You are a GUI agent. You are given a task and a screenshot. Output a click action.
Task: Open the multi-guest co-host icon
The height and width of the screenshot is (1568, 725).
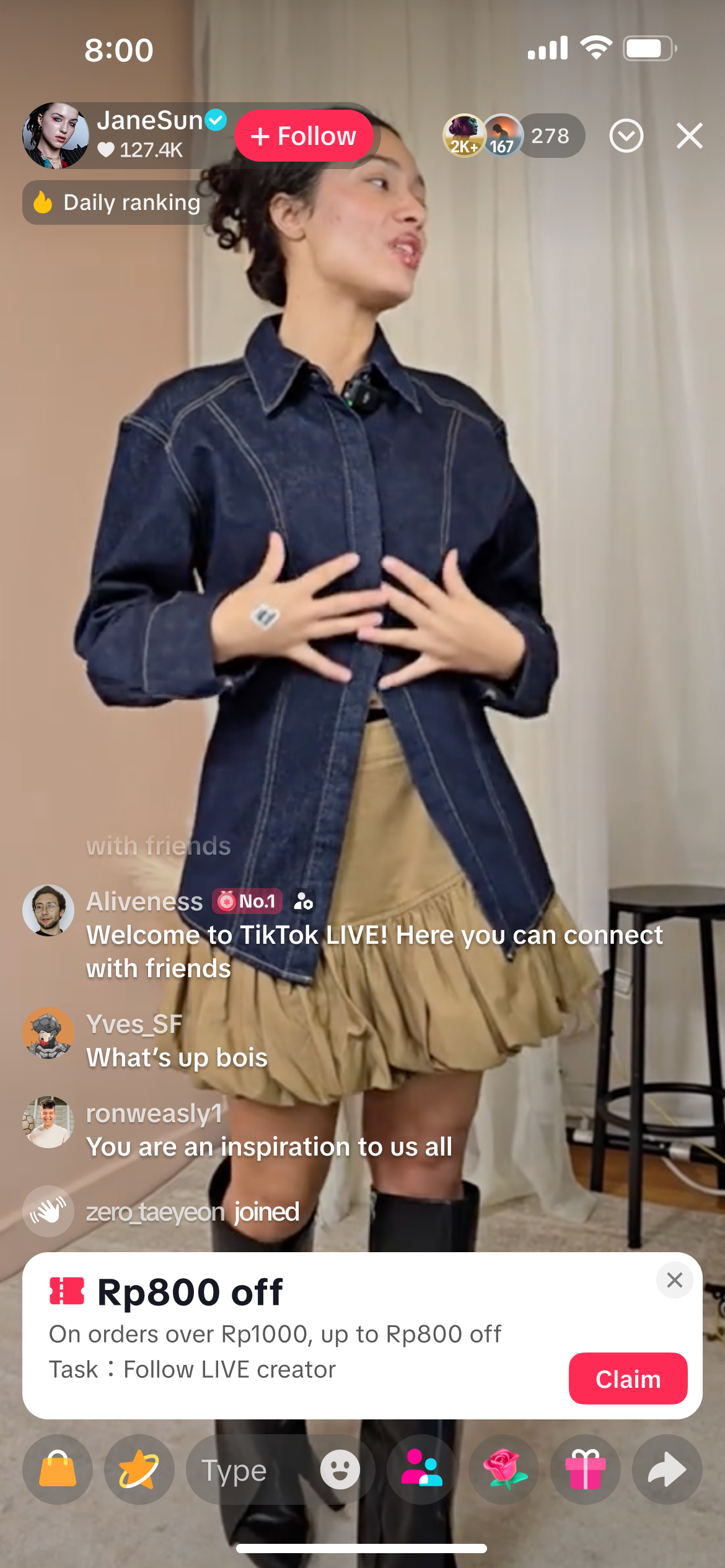(422, 1470)
